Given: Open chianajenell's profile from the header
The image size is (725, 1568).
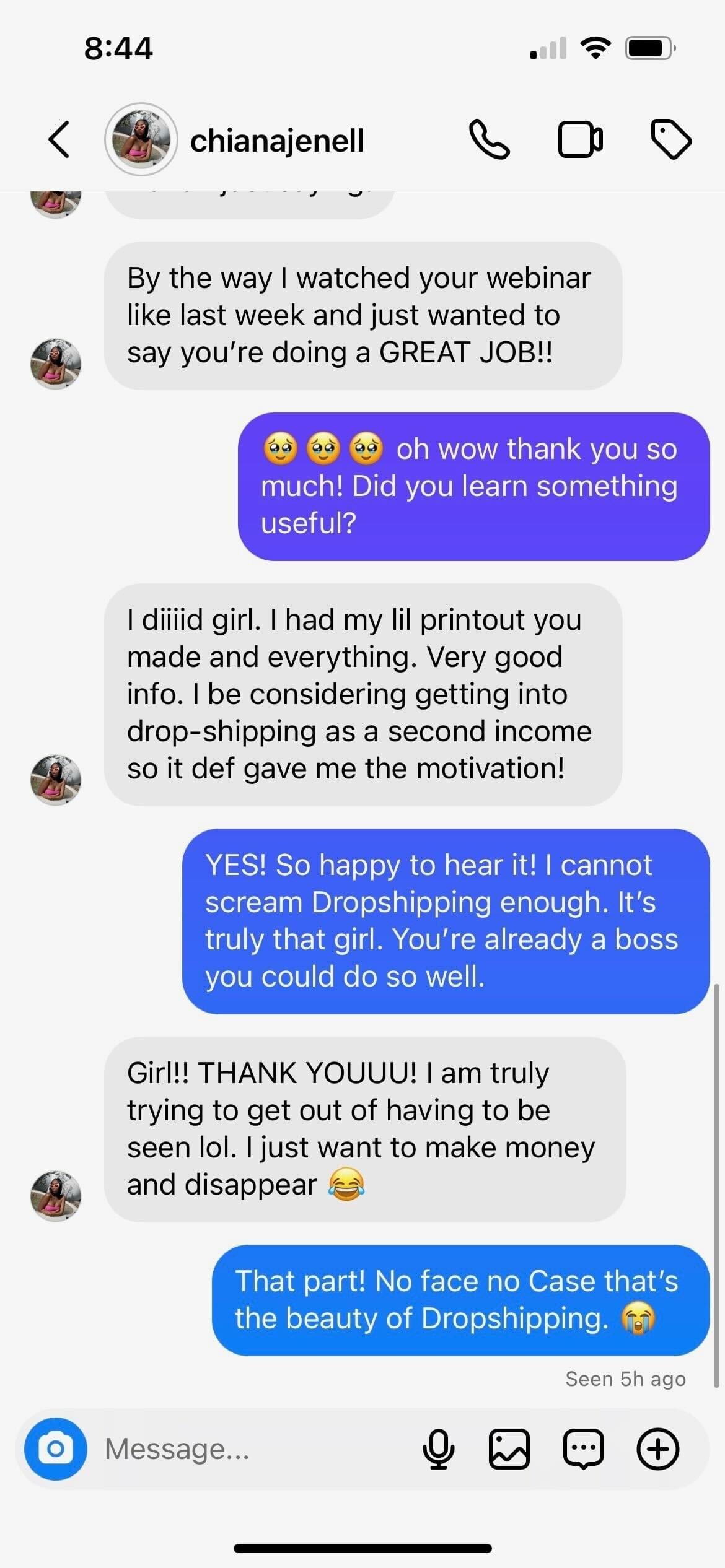Looking at the screenshot, I should pos(276,141).
